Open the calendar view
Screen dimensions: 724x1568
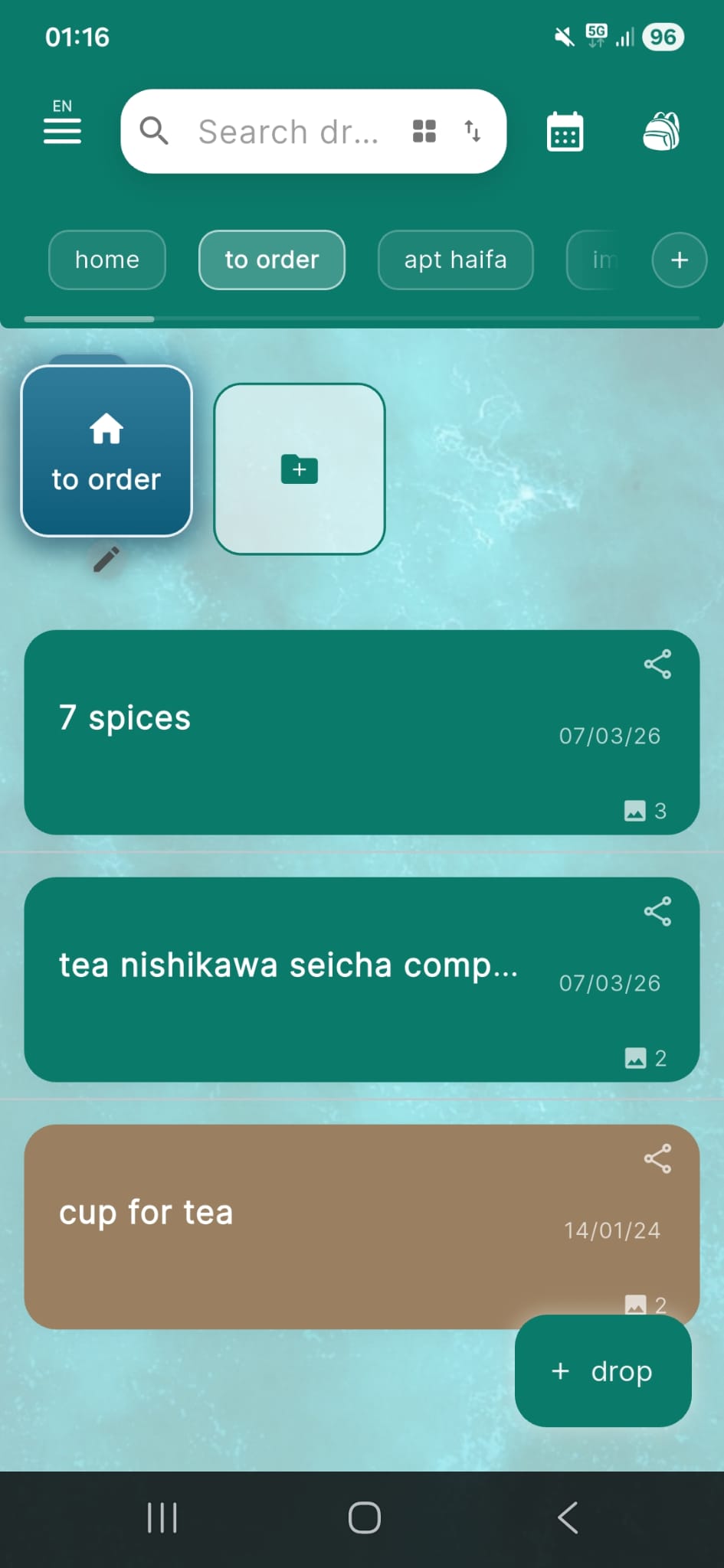(565, 131)
